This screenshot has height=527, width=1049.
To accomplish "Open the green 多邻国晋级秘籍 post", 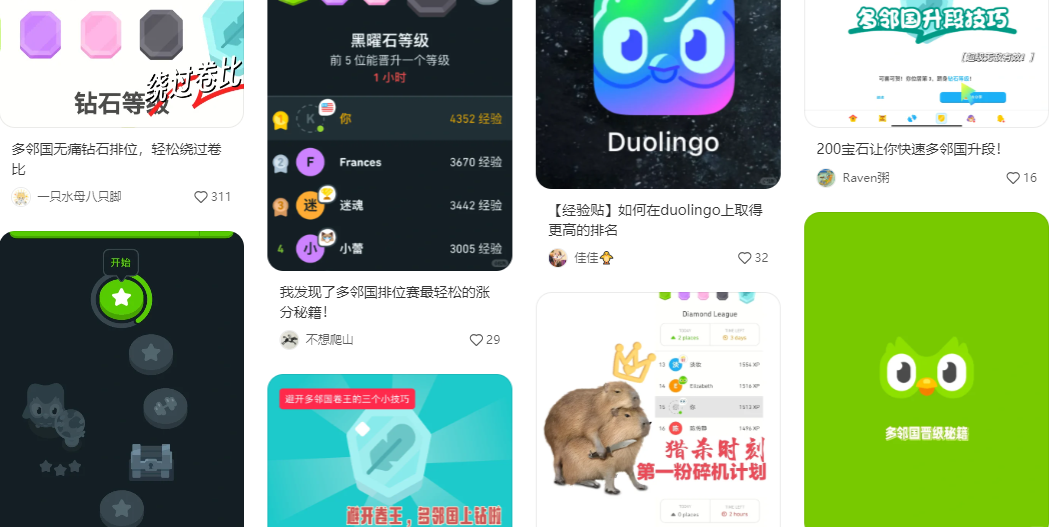I will [x=926, y=370].
